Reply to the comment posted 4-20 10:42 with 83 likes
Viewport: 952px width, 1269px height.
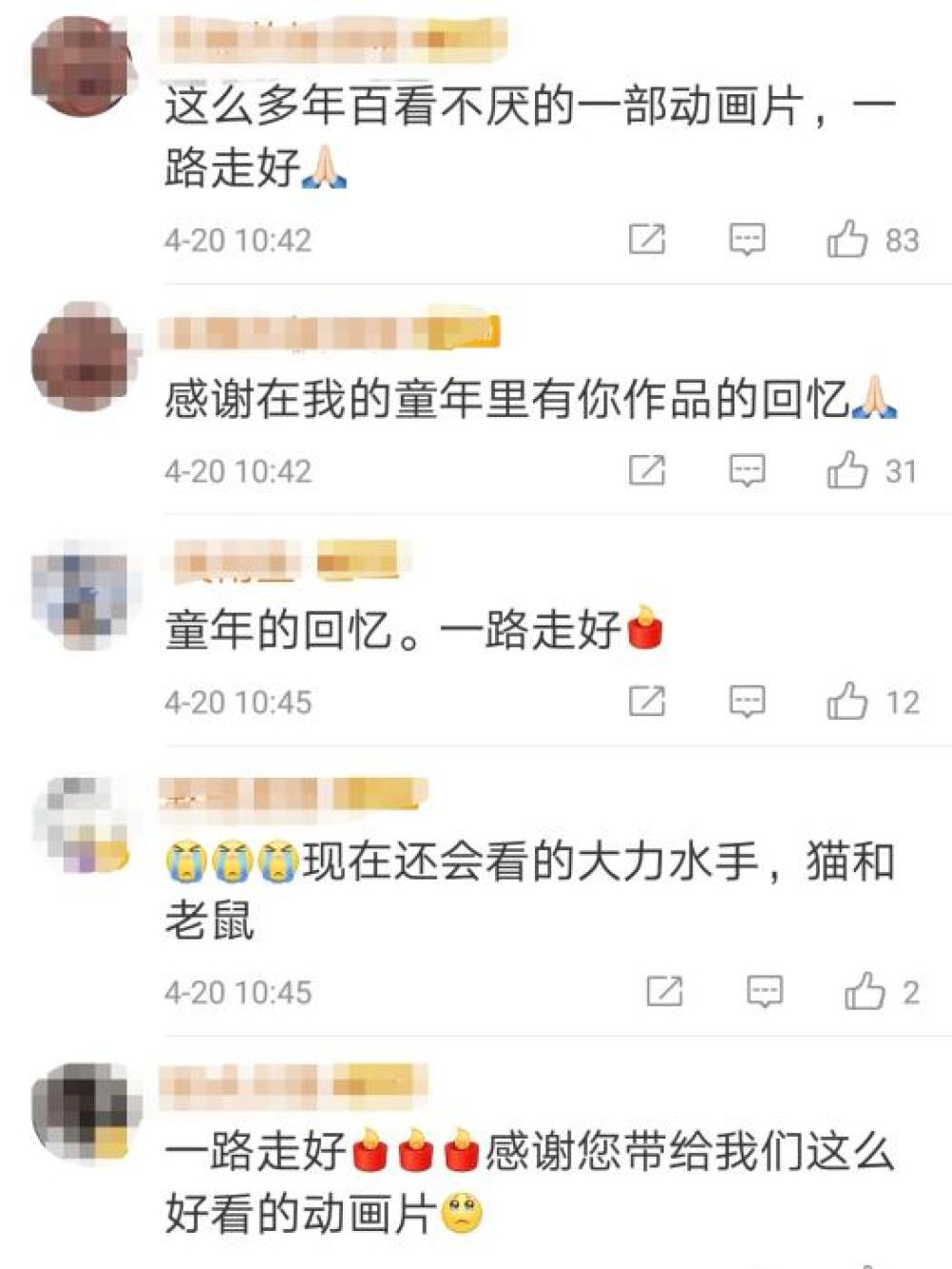pyautogui.click(x=746, y=238)
